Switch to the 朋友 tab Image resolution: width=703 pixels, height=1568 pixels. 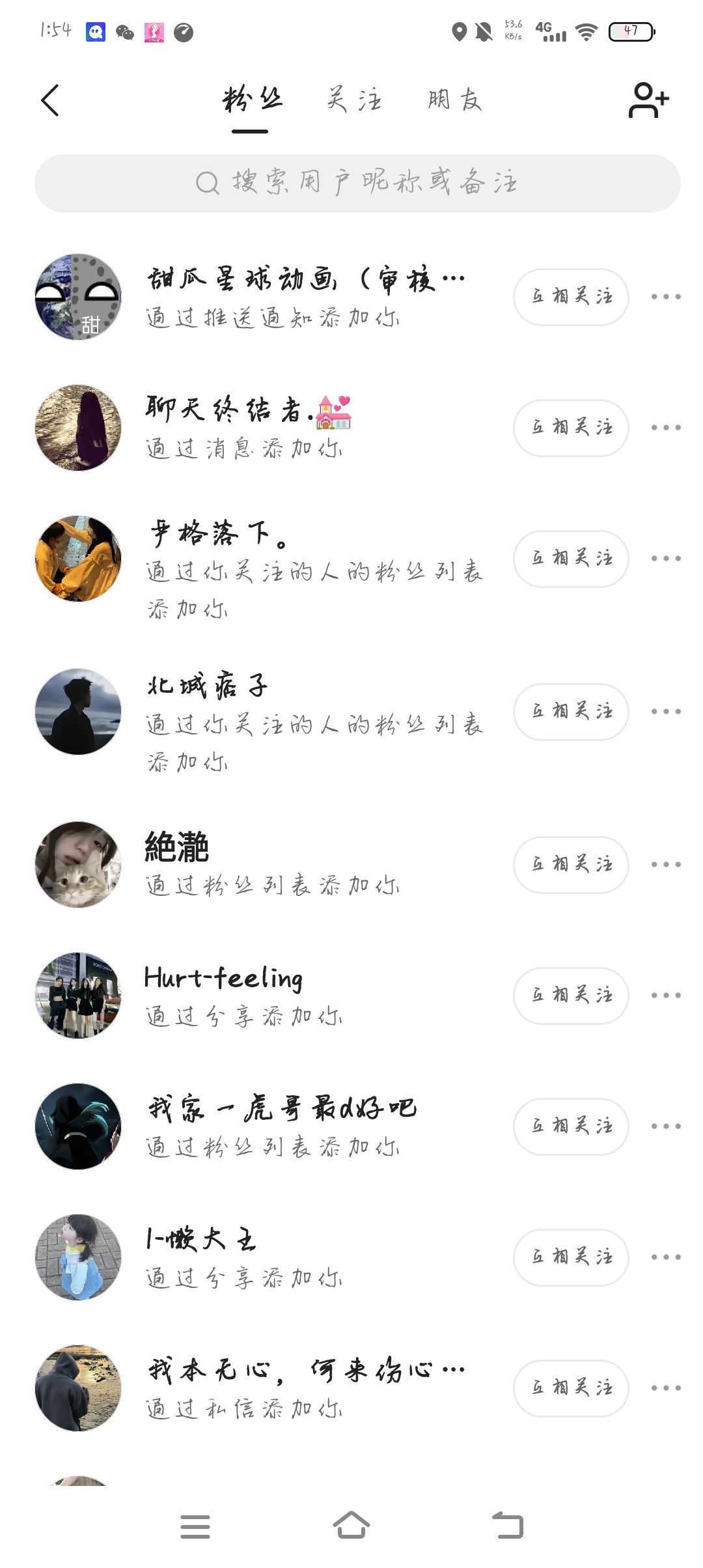455,100
